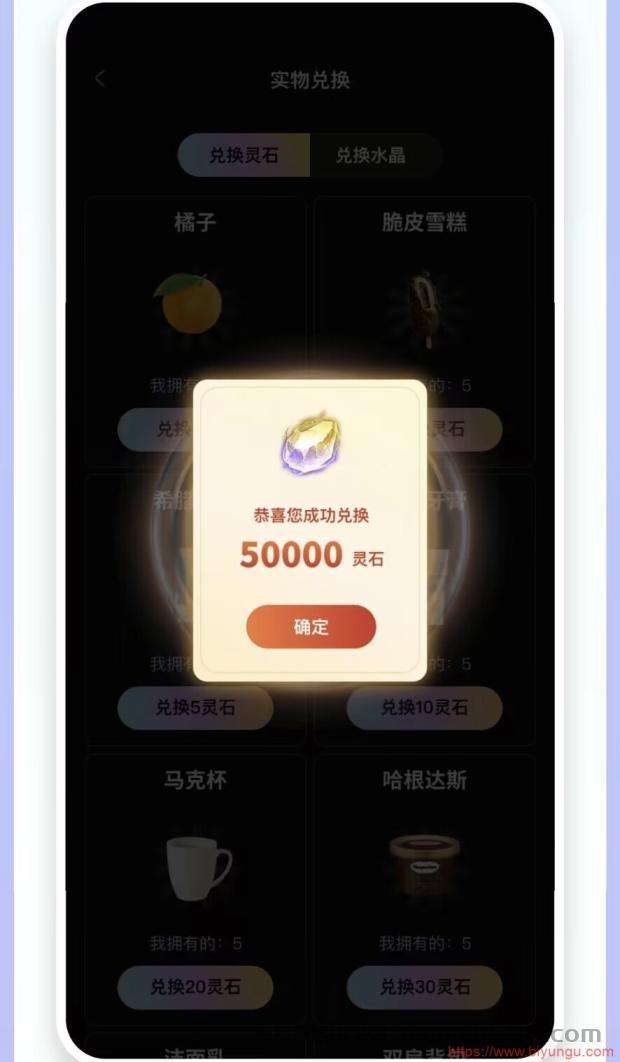Go back from 实物兑换 page
The image size is (620, 1062).
100,79
